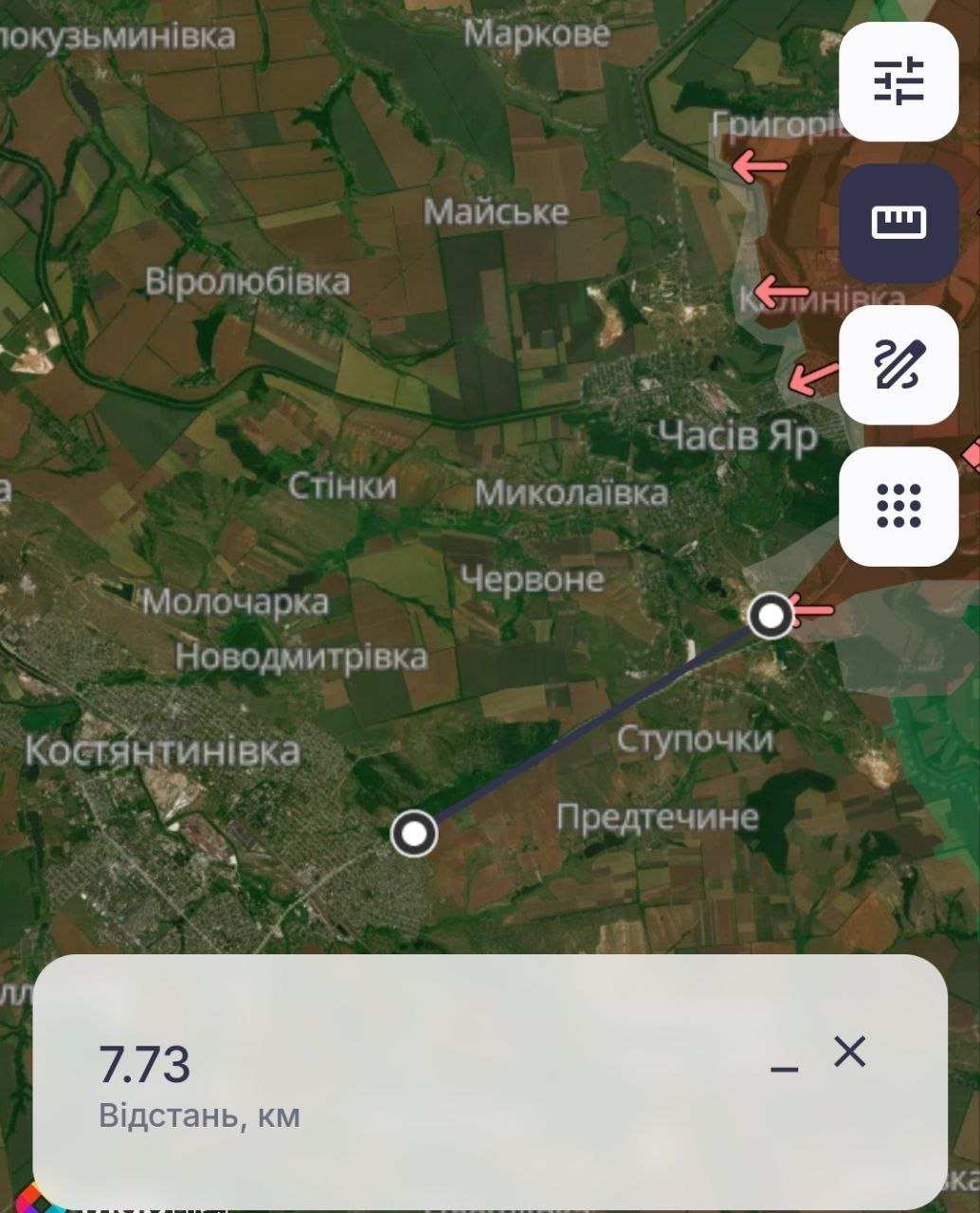Select the measurement point near Chasiv Yar

(x=771, y=617)
